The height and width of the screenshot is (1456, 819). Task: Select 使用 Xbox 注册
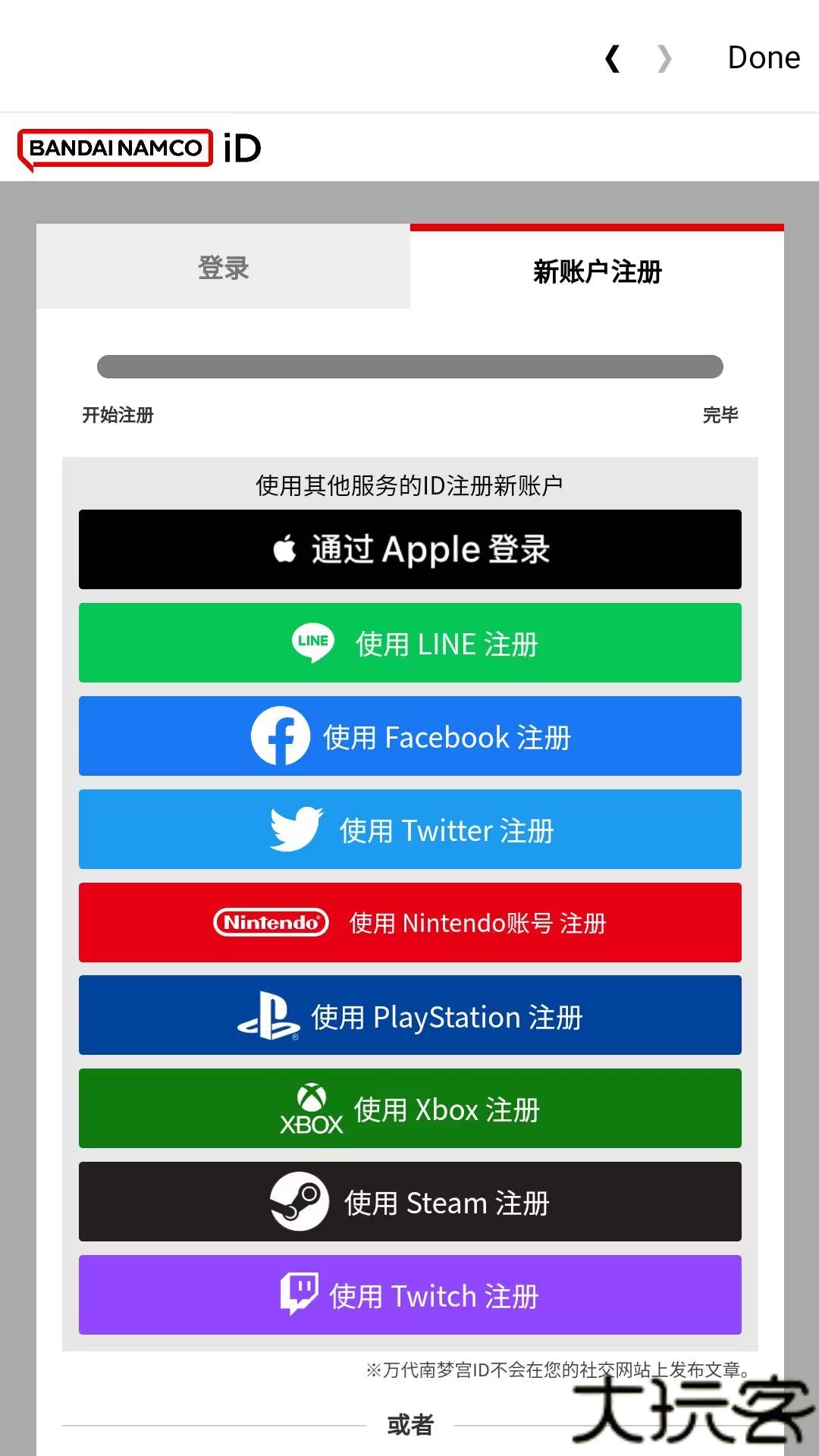tap(409, 1109)
